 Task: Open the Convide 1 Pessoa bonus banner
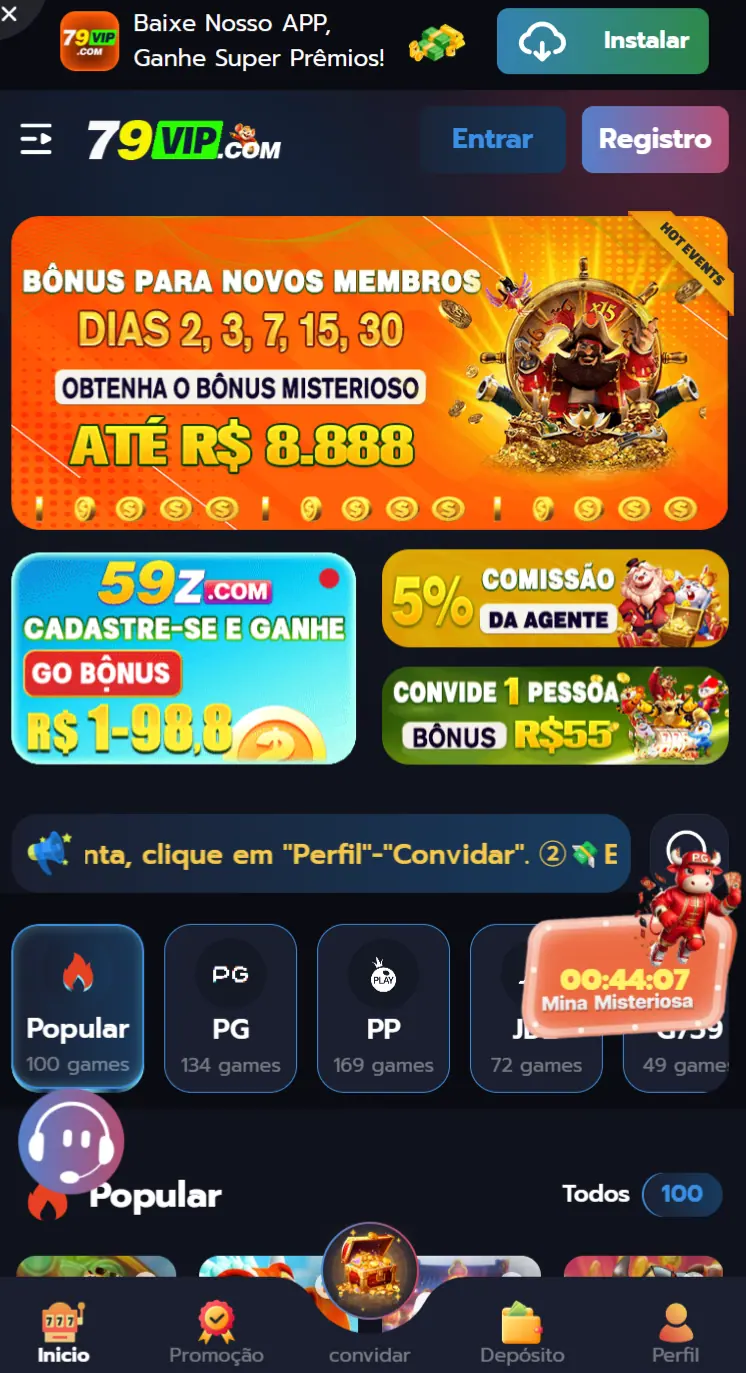(x=555, y=715)
